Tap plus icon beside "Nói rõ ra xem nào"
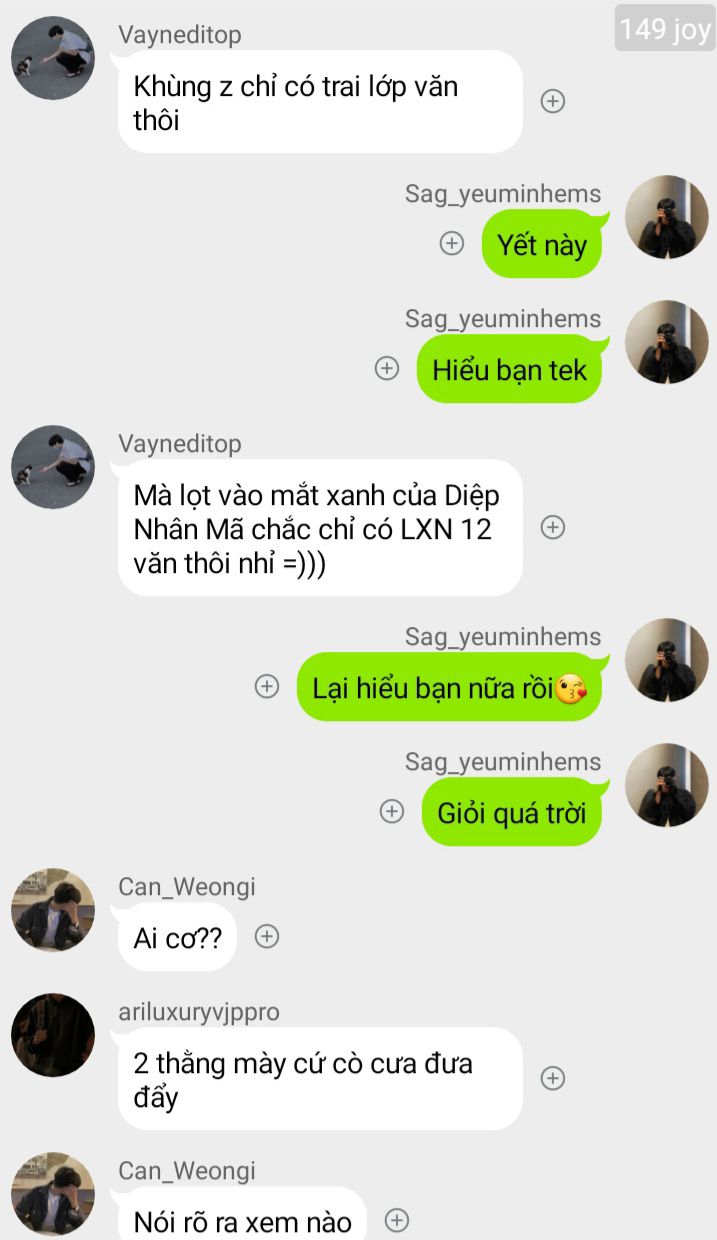This screenshot has width=717, height=1240. pos(397,1220)
